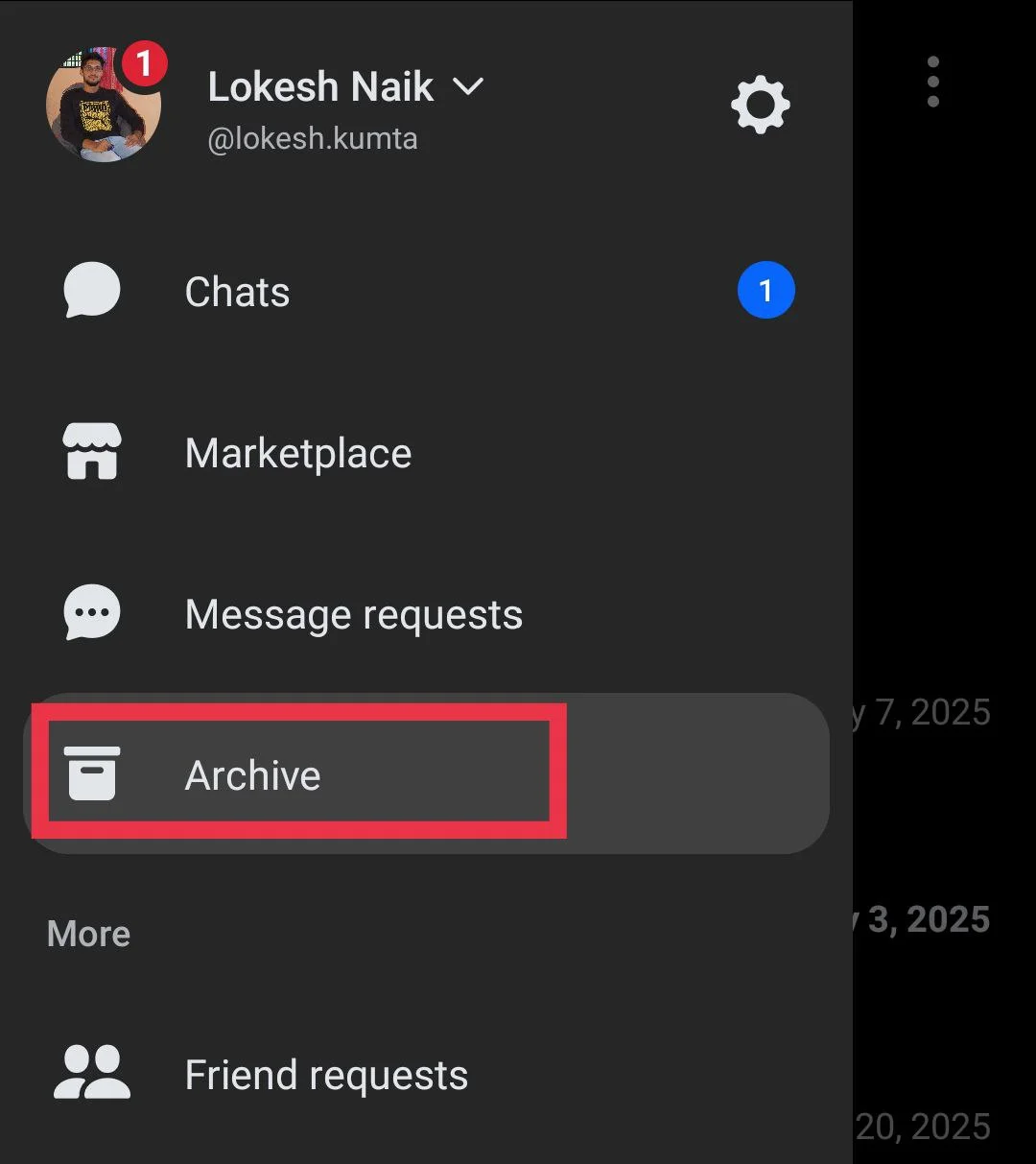Open the Chats section icon
This screenshot has width=1036, height=1164.
click(91, 290)
